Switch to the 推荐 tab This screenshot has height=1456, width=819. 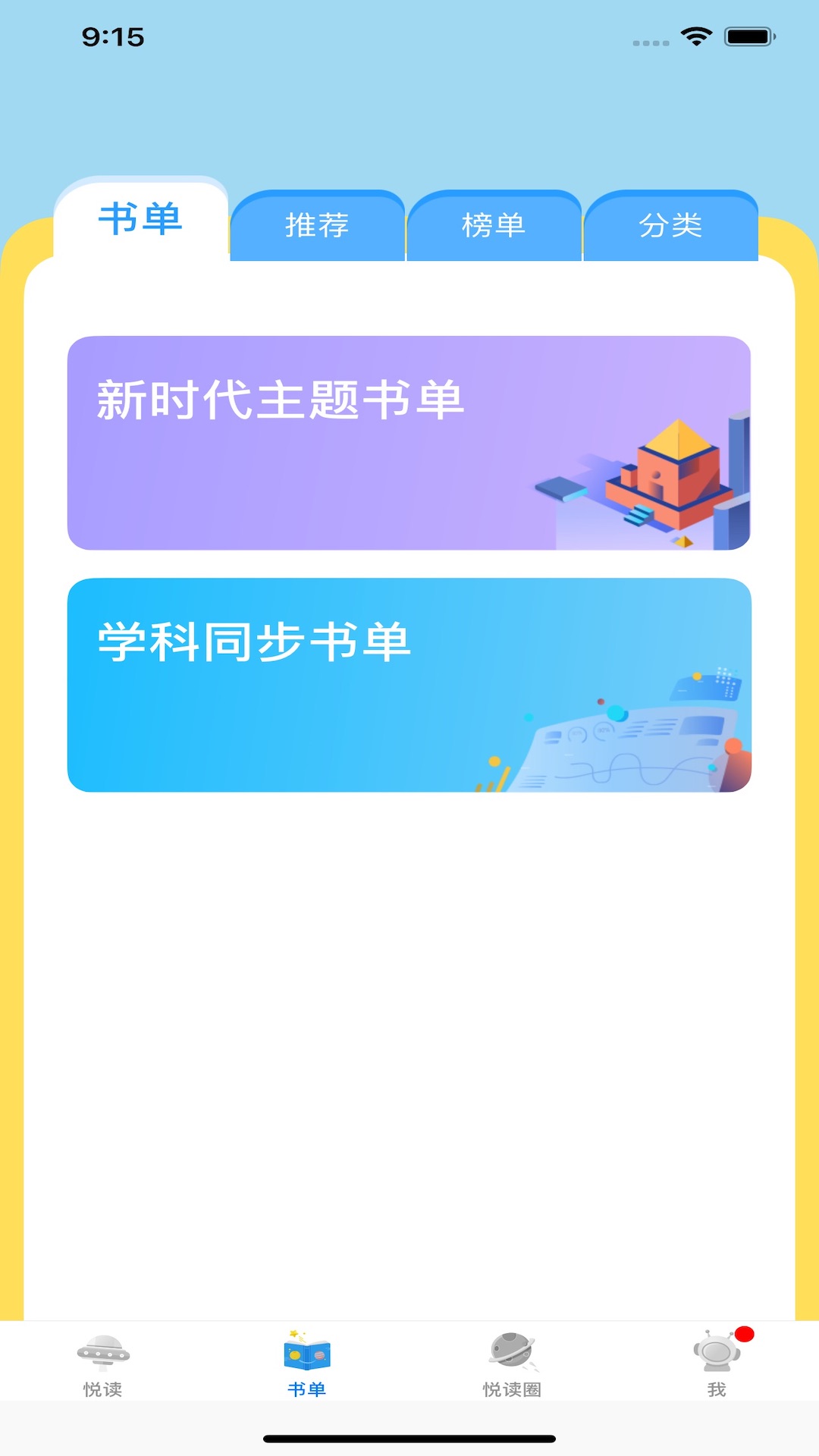tap(318, 225)
